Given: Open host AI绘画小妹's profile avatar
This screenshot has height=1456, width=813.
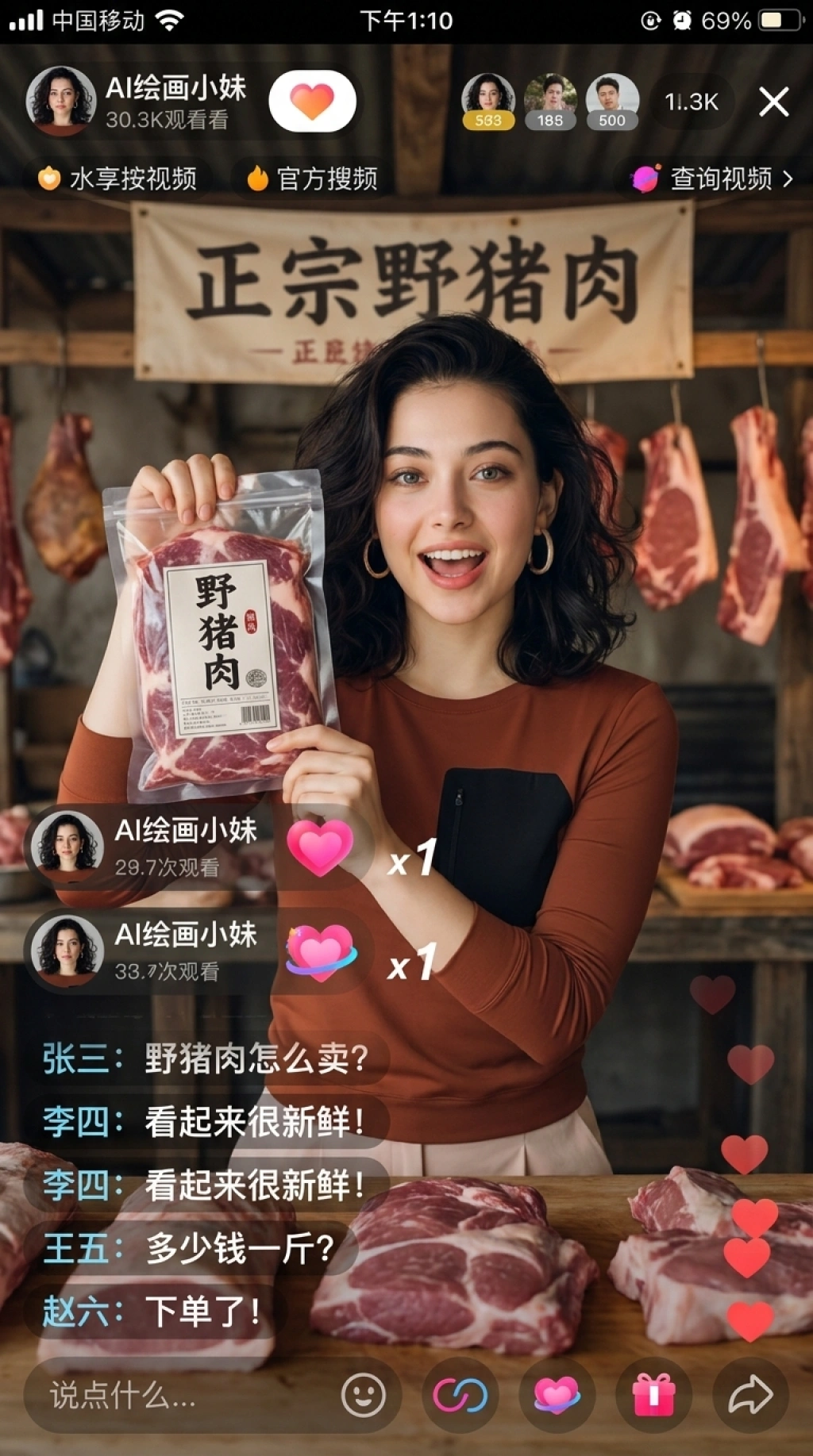Looking at the screenshot, I should [x=60, y=101].
